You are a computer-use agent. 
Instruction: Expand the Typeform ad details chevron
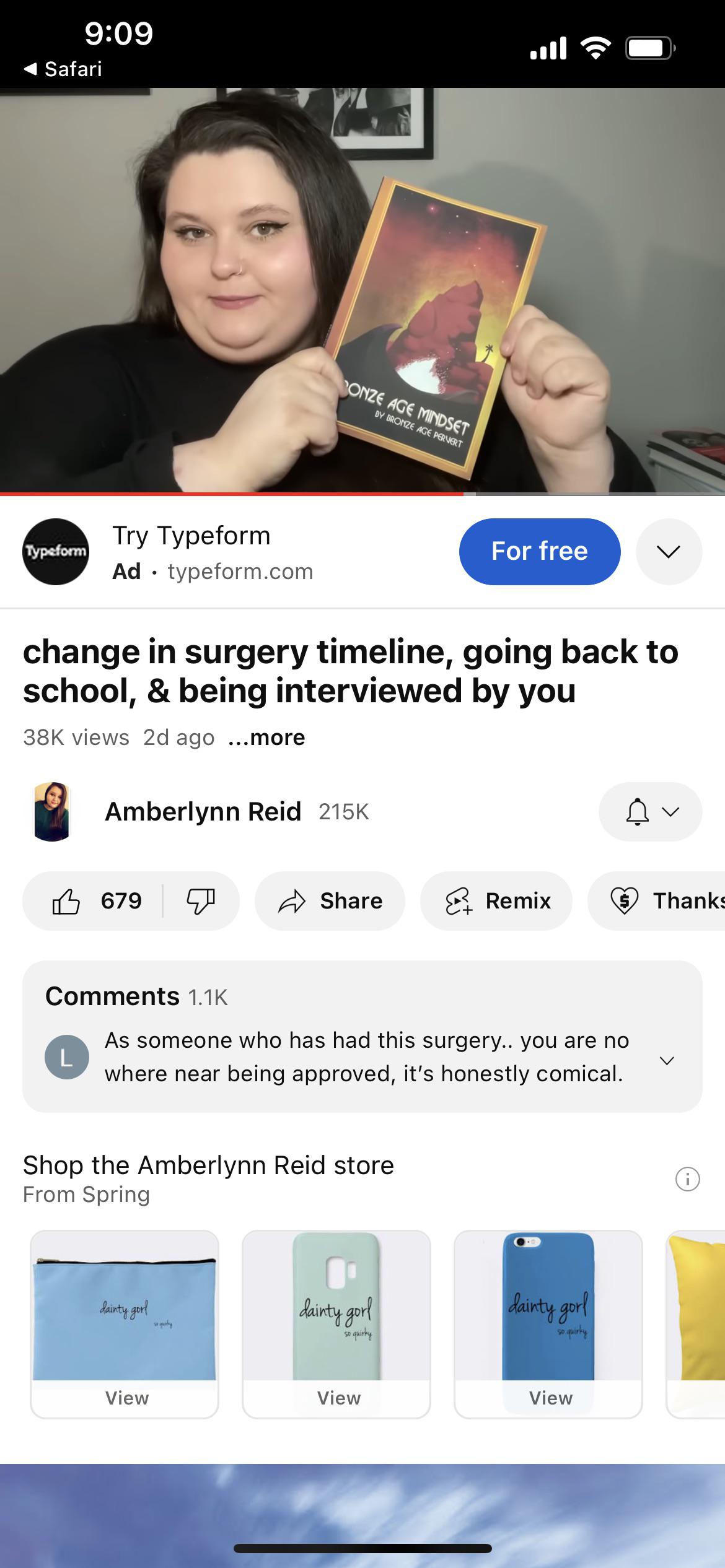pyautogui.click(x=669, y=551)
